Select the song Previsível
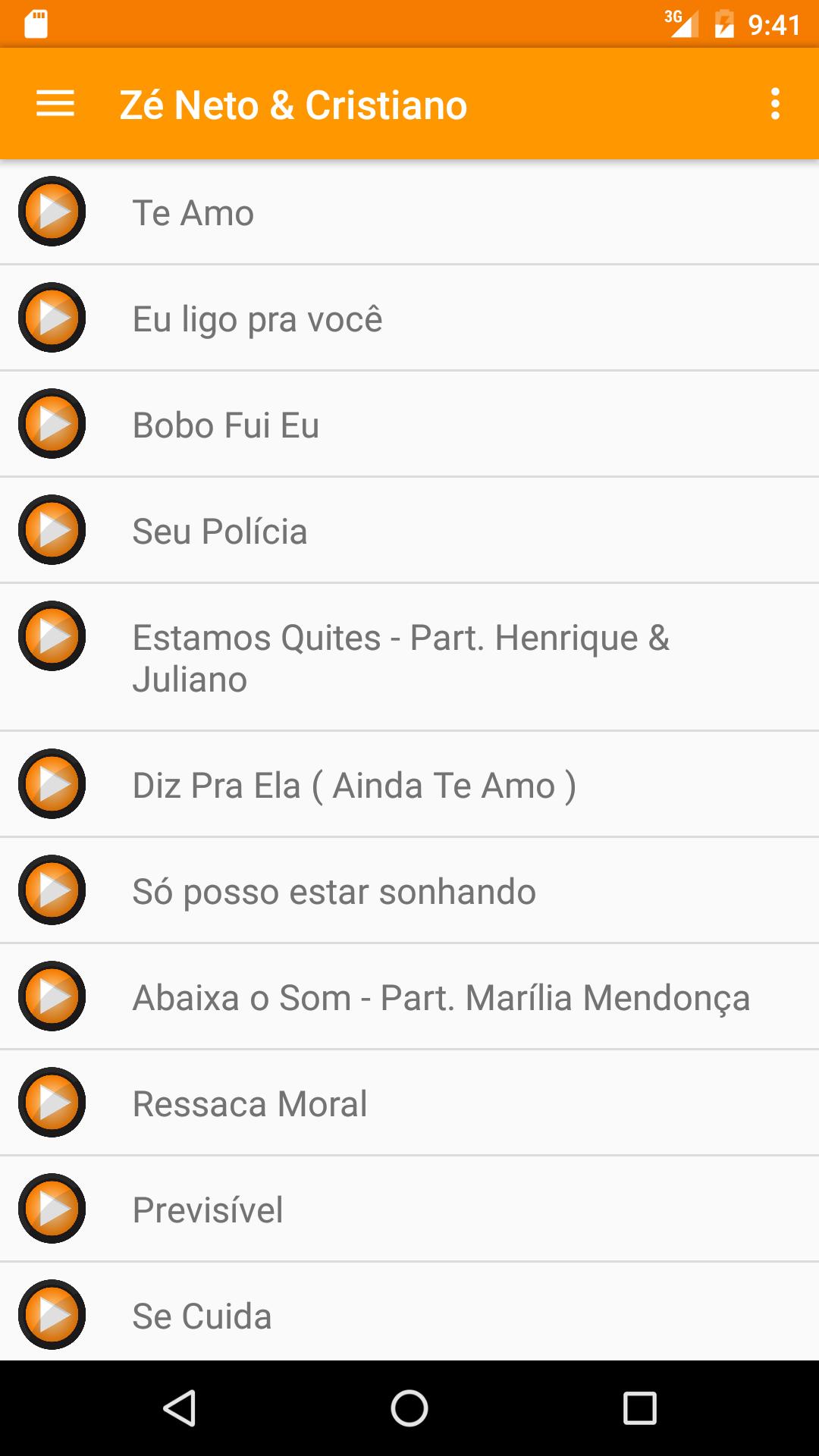The height and width of the screenshot is (1456, 819). click(x=409, y=1210)
